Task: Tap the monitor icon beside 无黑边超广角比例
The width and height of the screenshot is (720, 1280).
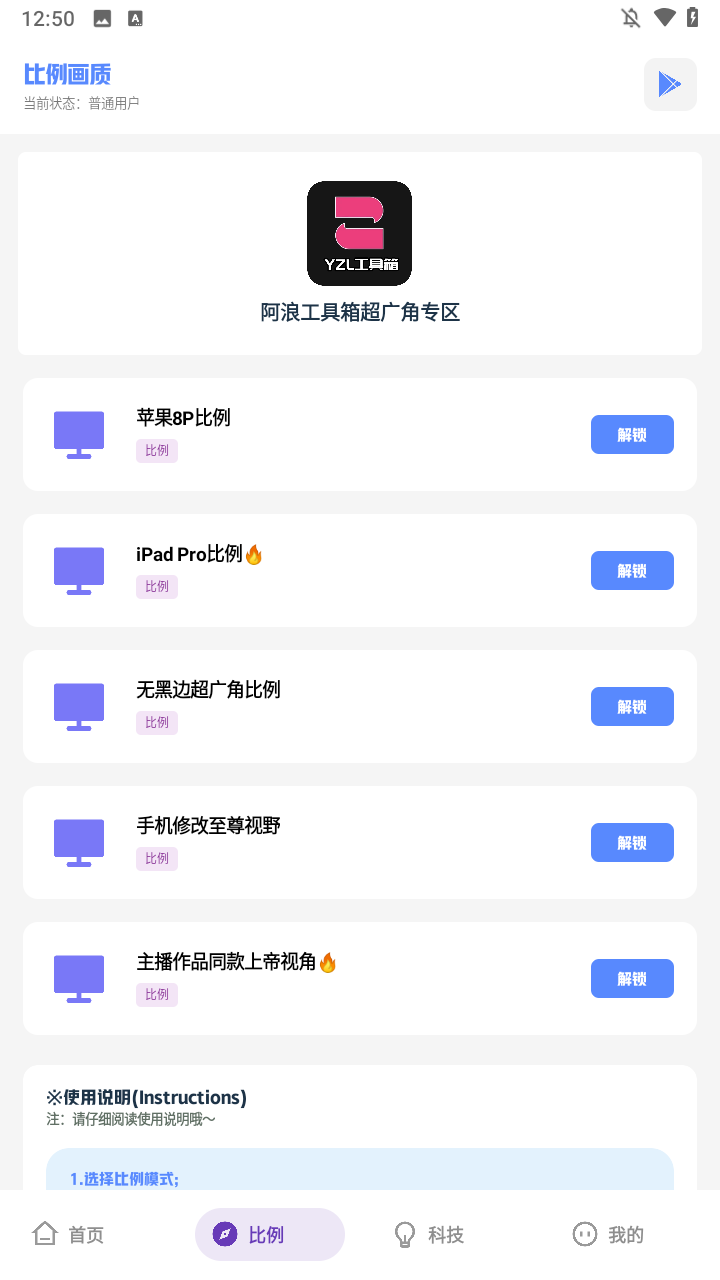Action: [78, 706]
